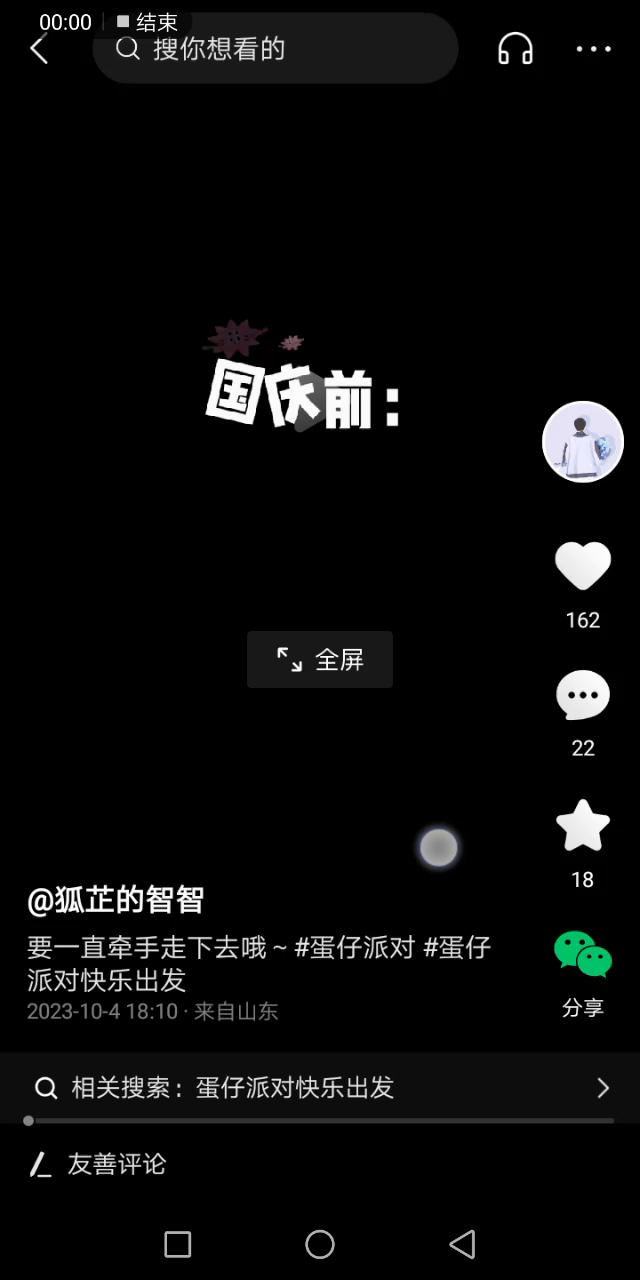
Task: Tap the video progress bar
Action: [x=320, y=1121]
